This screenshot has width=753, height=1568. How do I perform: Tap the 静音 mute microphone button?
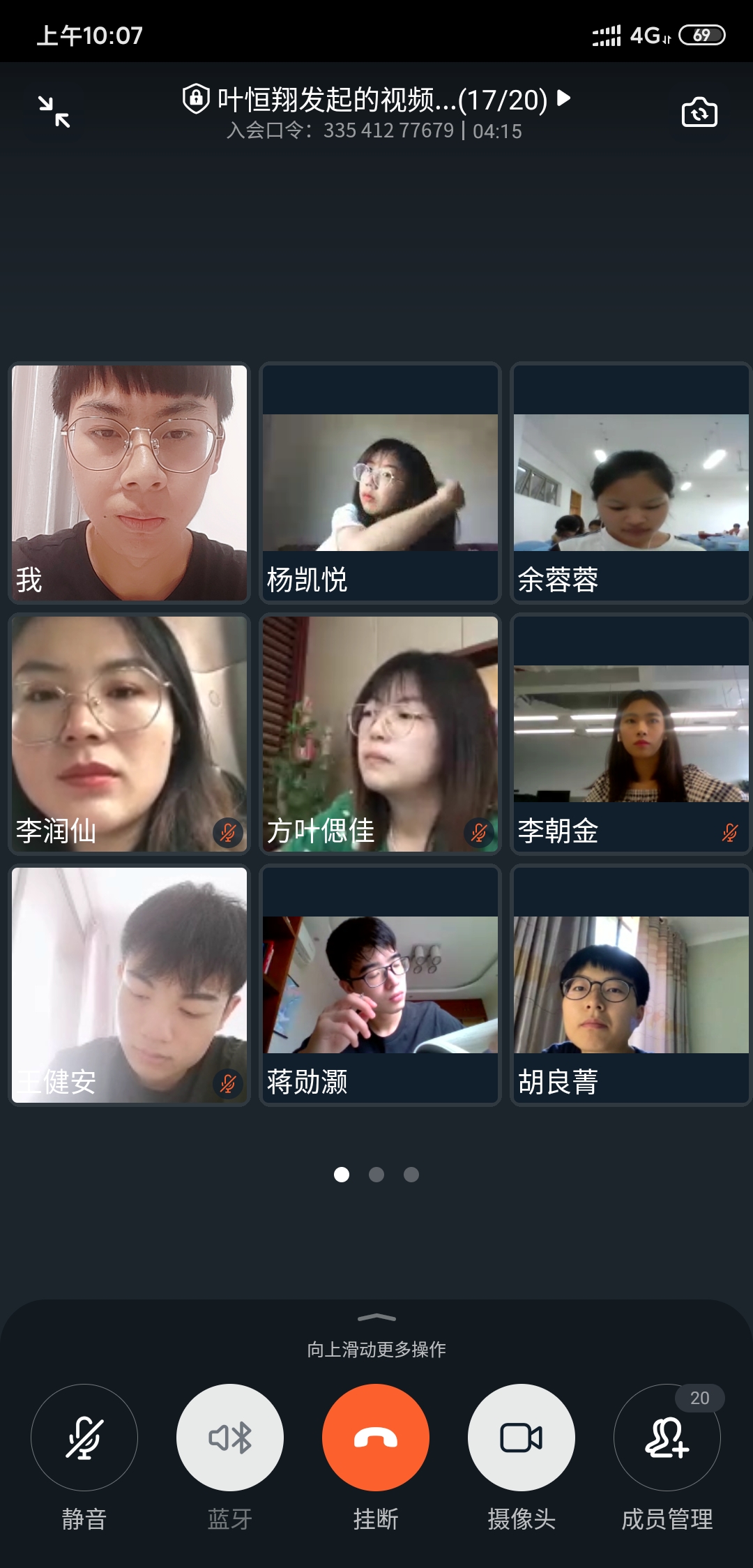(x=84, y=1437)
